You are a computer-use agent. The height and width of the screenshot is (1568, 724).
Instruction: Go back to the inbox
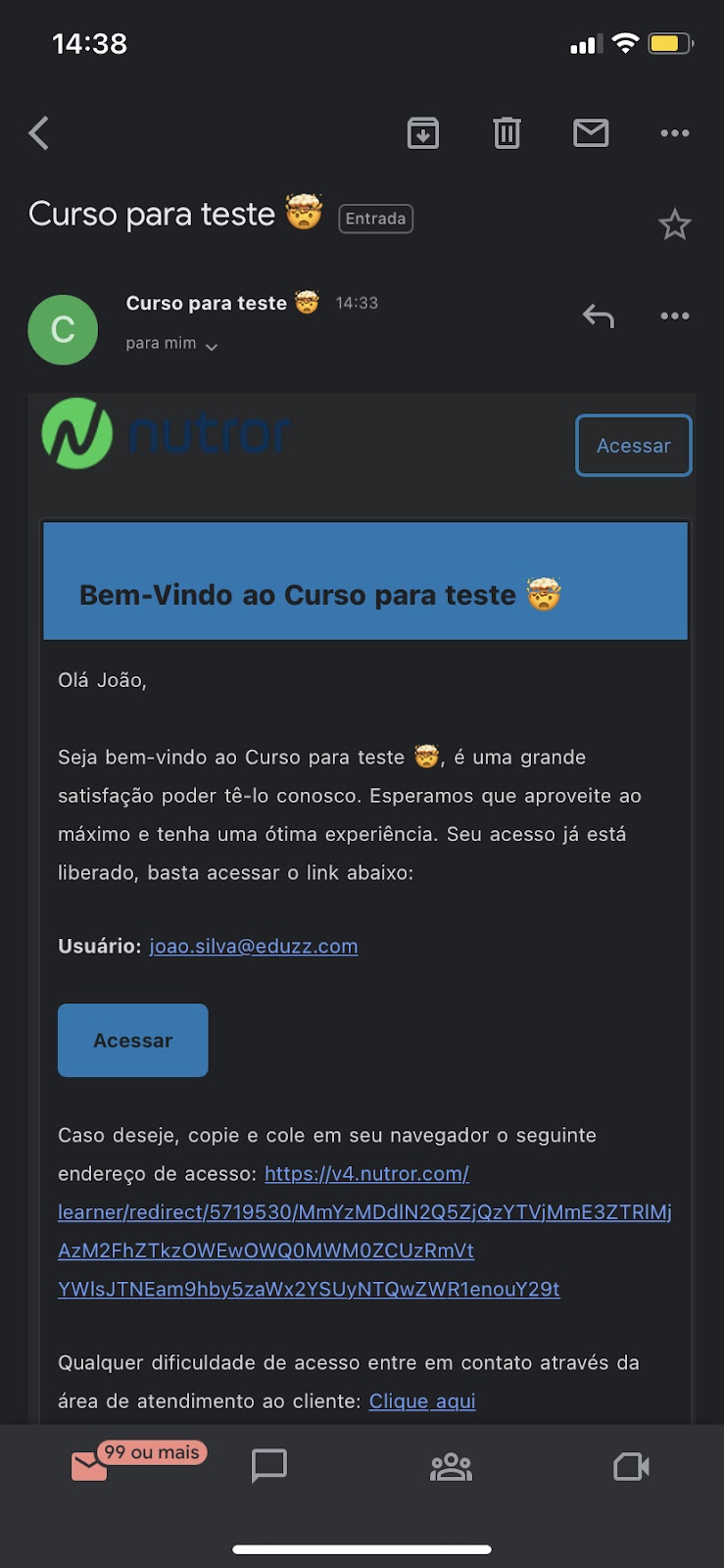click(39, 133)
